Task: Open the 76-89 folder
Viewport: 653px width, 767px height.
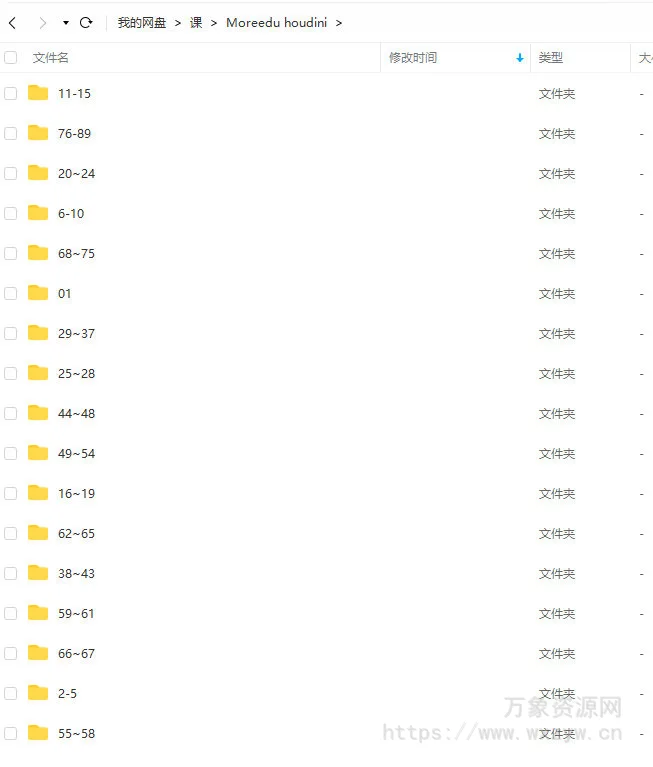Action: pyautogui.click(x=74, y=133)
